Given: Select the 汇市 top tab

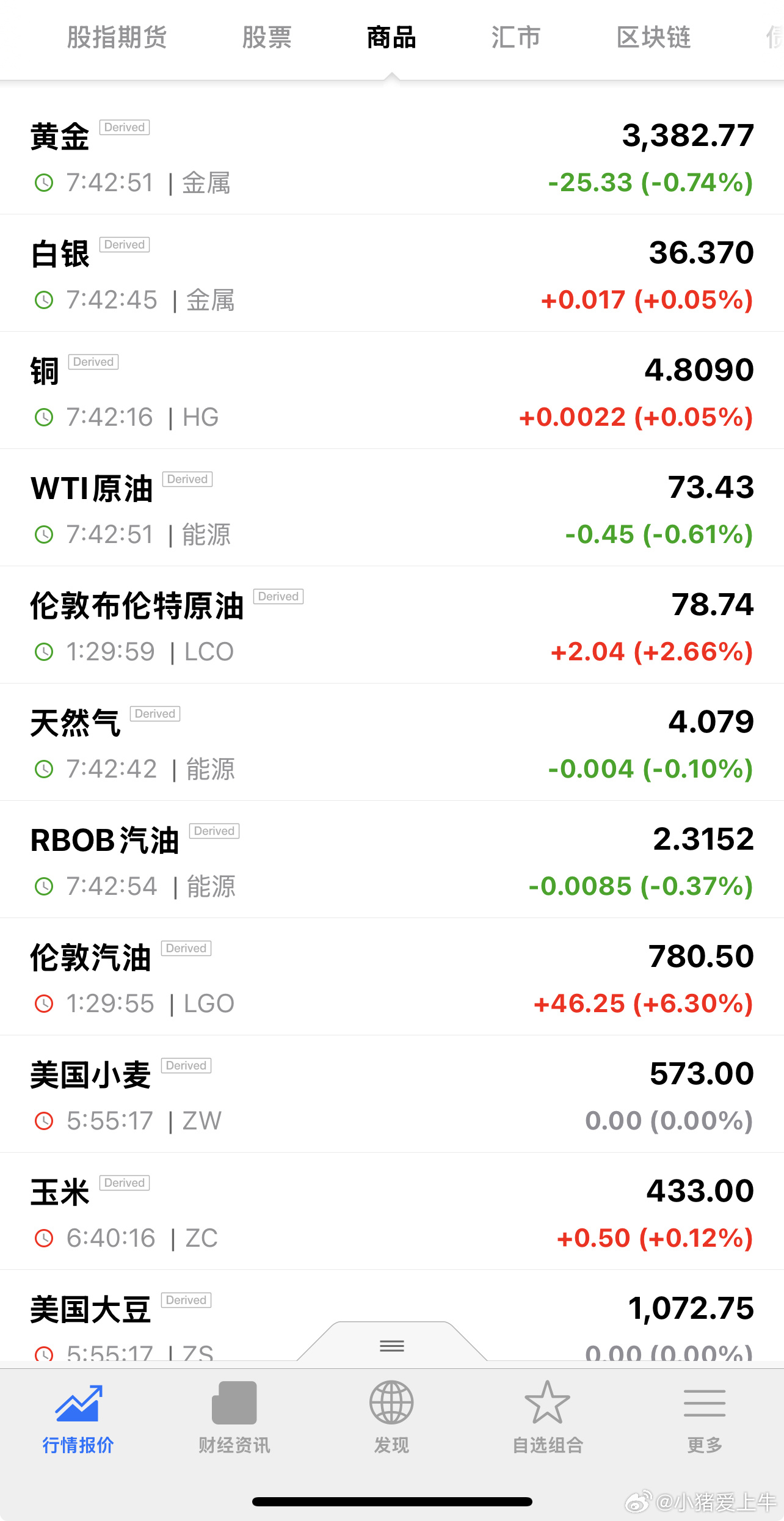Looking at the screenshot, I should tap(516, 38).
